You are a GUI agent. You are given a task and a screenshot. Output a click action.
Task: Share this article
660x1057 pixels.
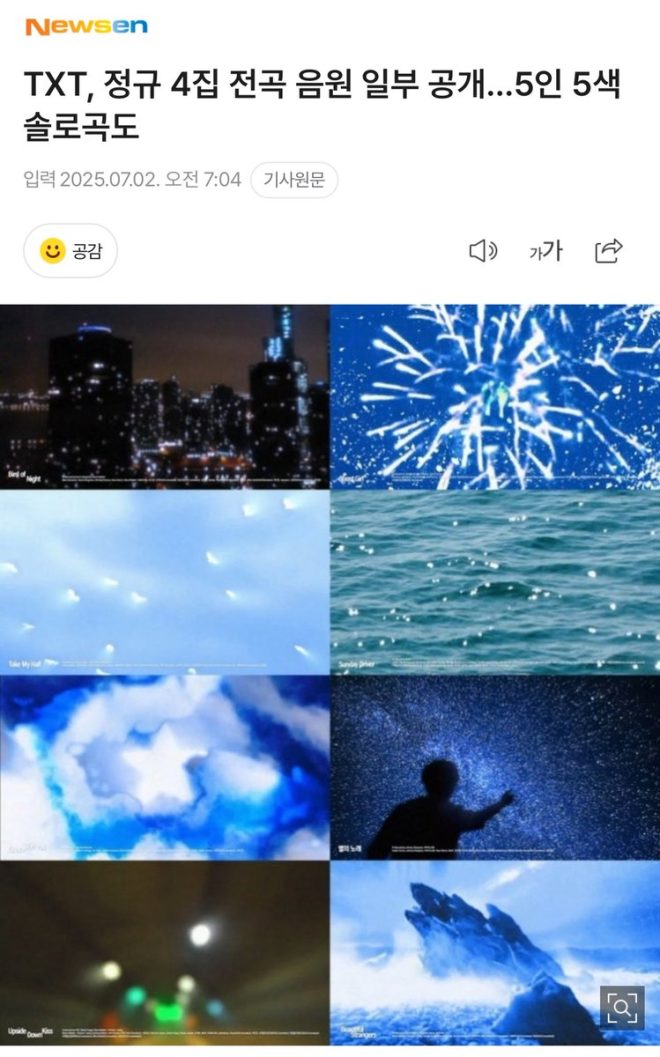click(x=608, y=251)
